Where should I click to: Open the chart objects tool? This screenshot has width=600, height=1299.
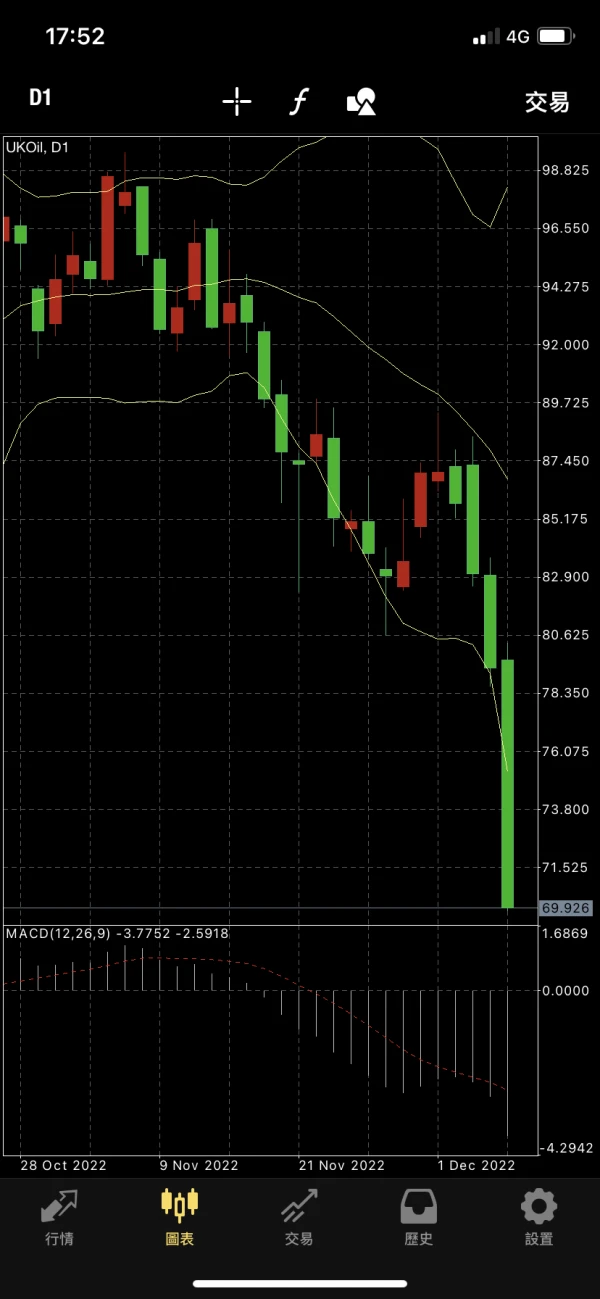[x=361, y=101]
